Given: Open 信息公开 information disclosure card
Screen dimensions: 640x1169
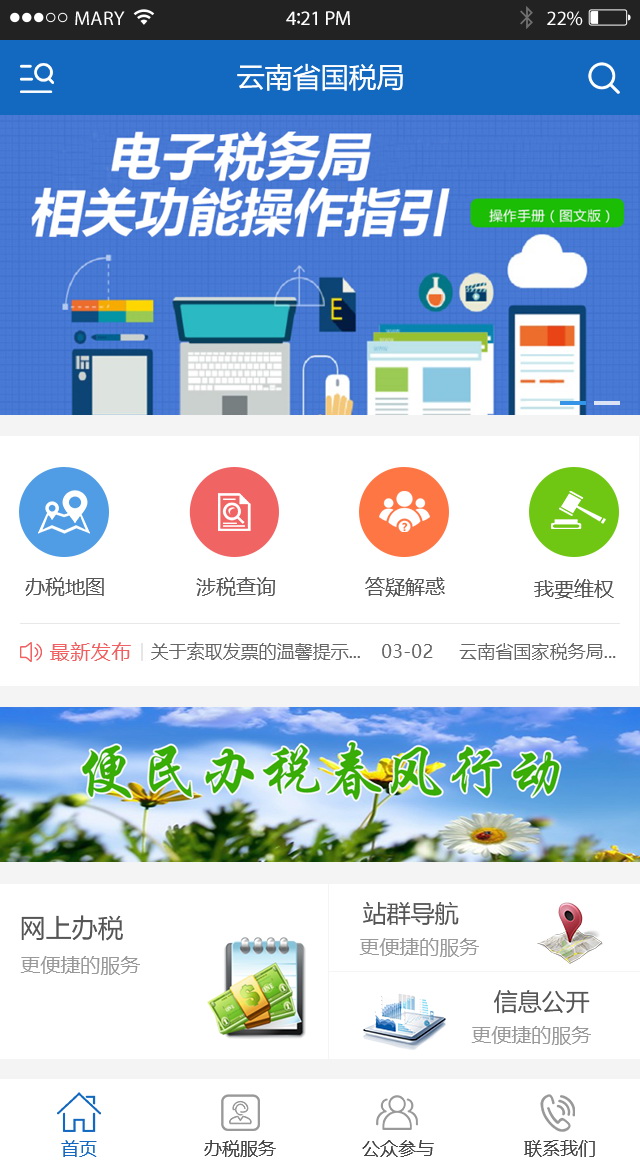Looking at the screenshot, I should point(484,1016).
